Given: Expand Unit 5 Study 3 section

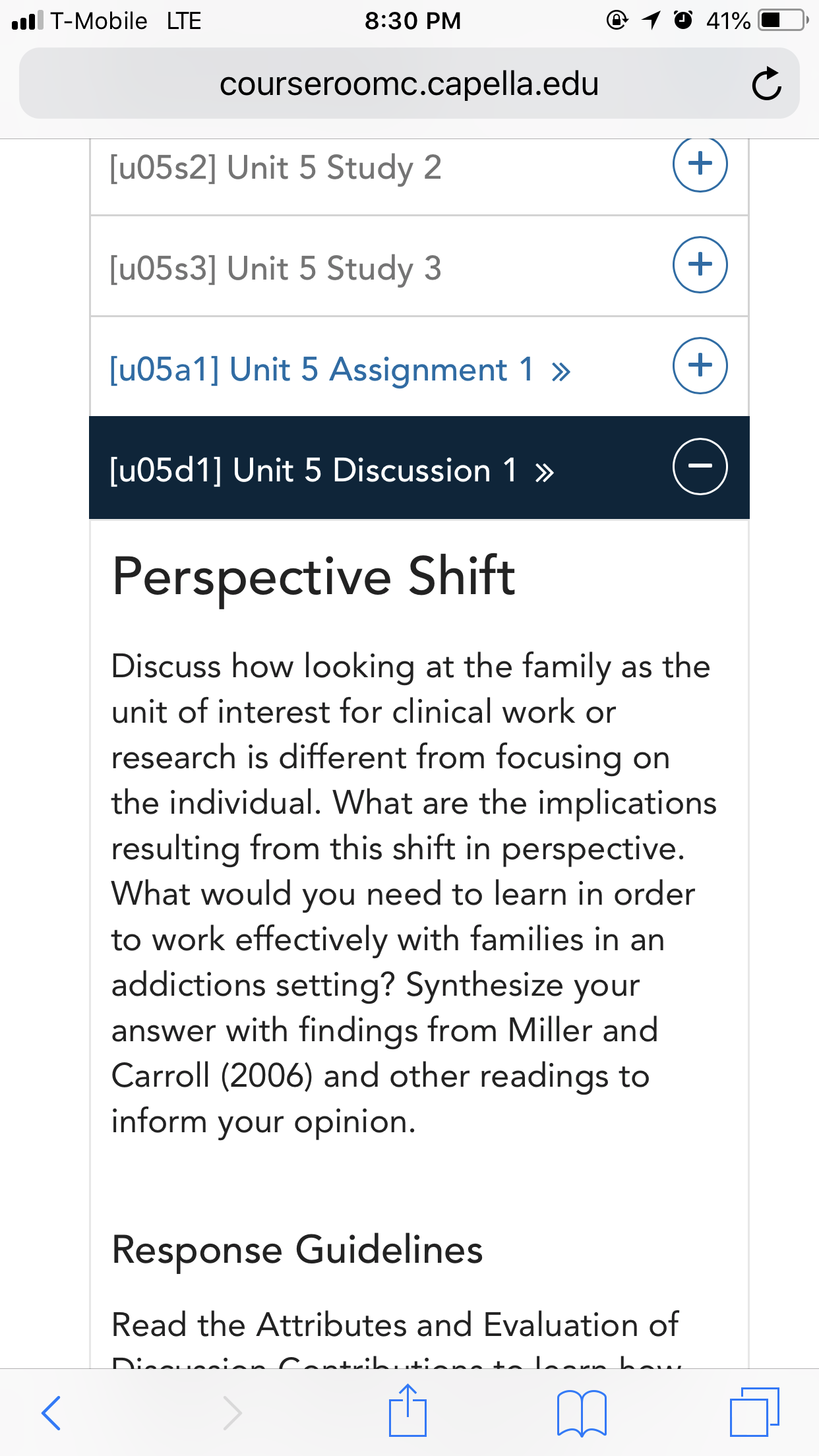Looking at the screenshot, I should click(x=700, y=264).
